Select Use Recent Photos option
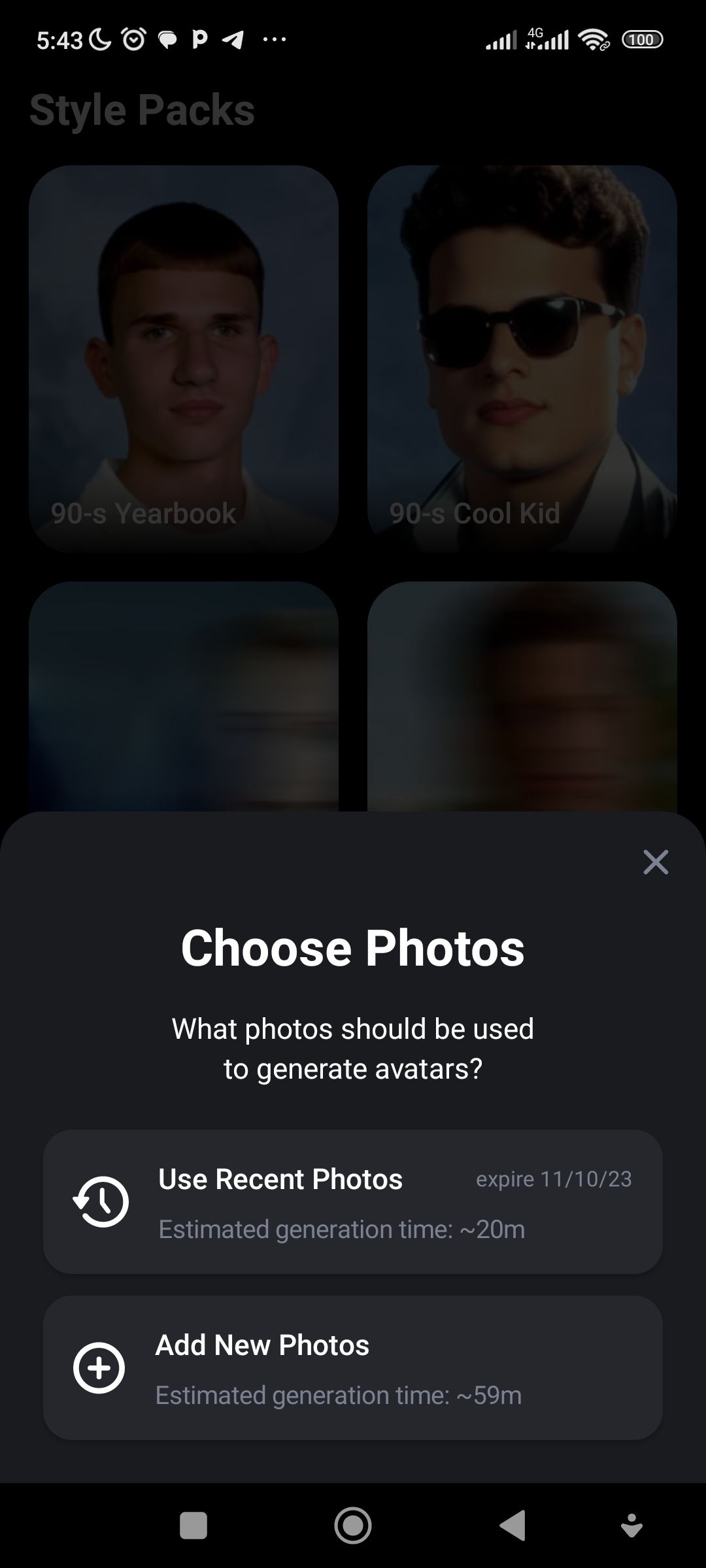Viewport: 706px width, 1568px height. point(353,1201)
